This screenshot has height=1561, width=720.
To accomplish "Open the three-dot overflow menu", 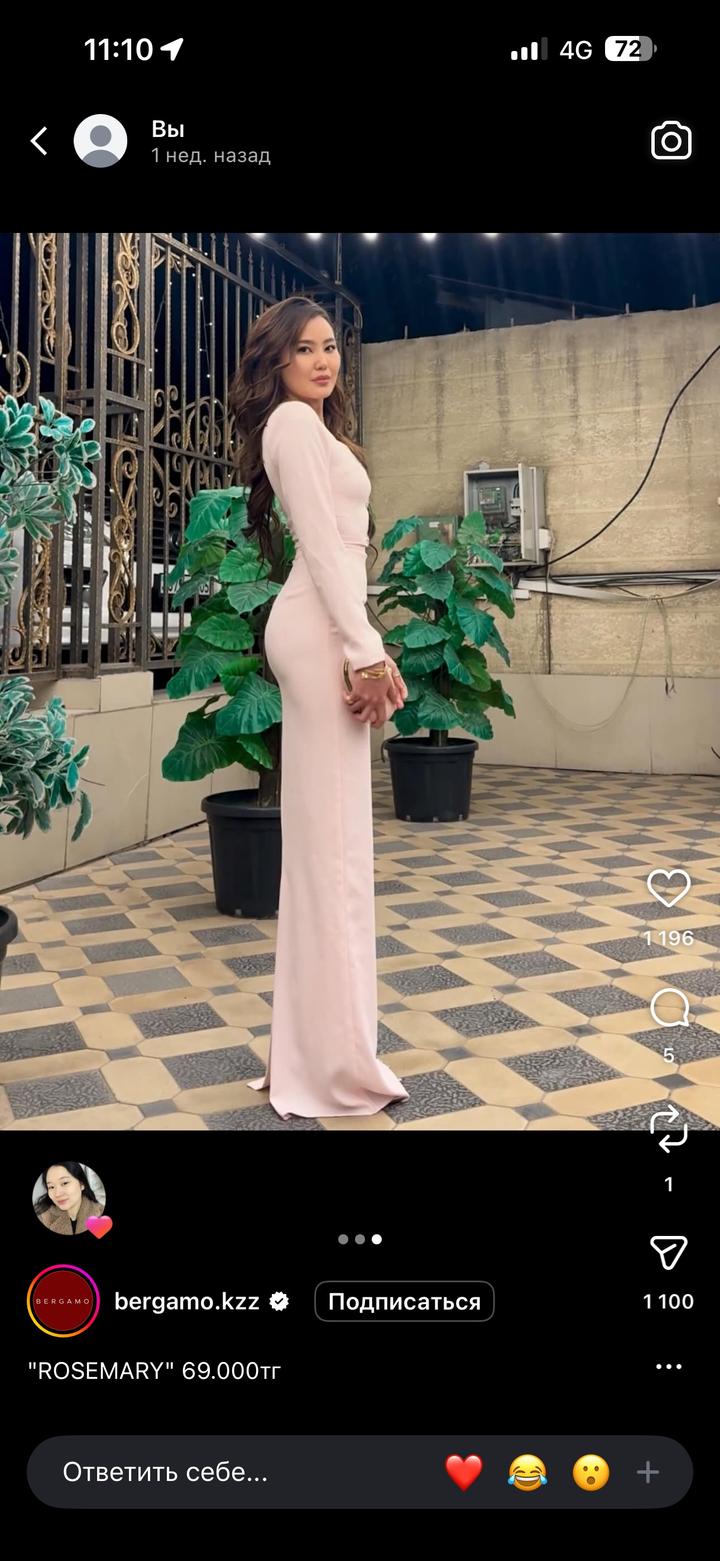I will point(668,1367).
